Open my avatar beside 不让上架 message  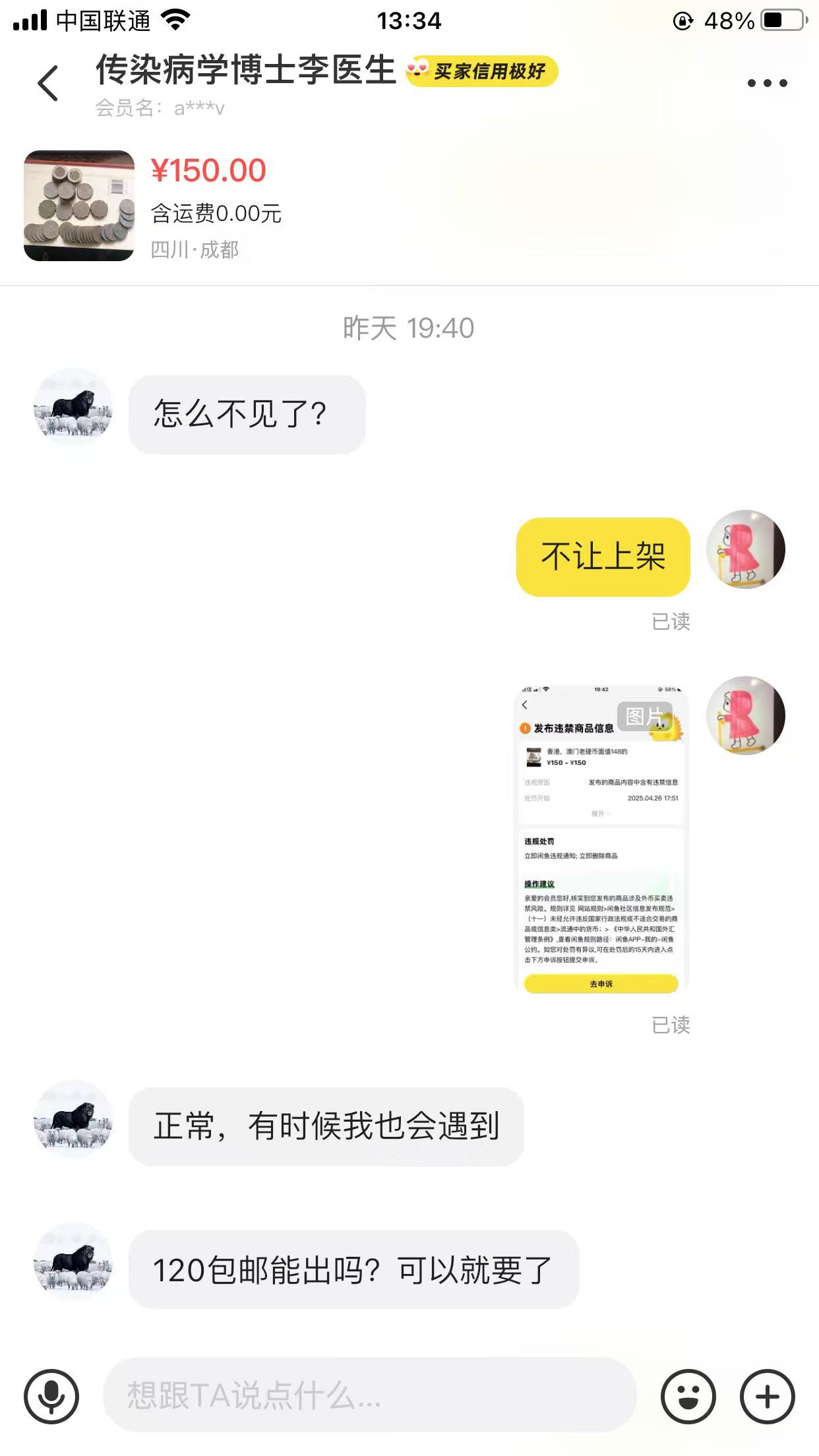click(x=746, y=549)
